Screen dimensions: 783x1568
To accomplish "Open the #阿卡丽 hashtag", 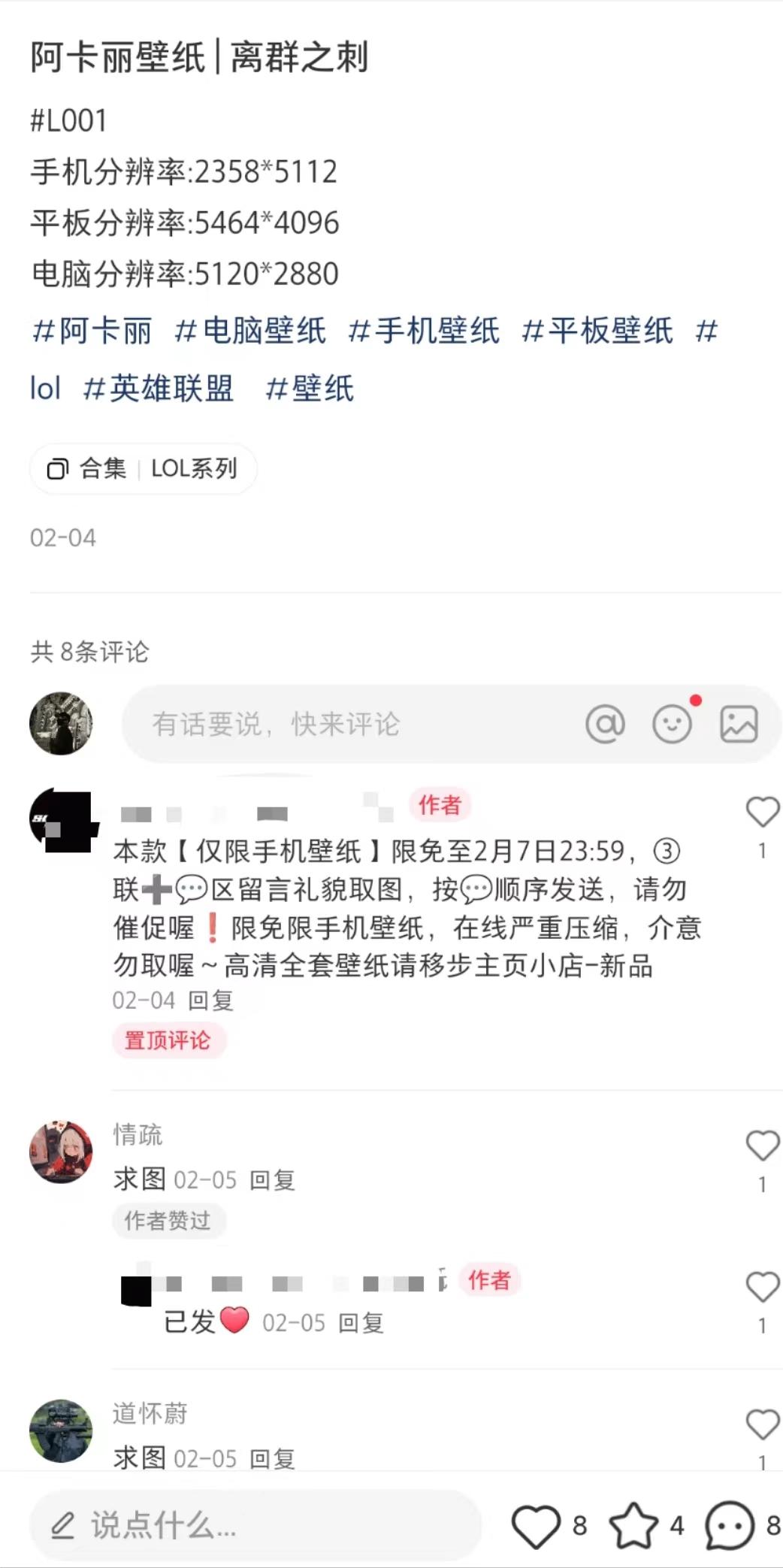I will pos(92,331).
